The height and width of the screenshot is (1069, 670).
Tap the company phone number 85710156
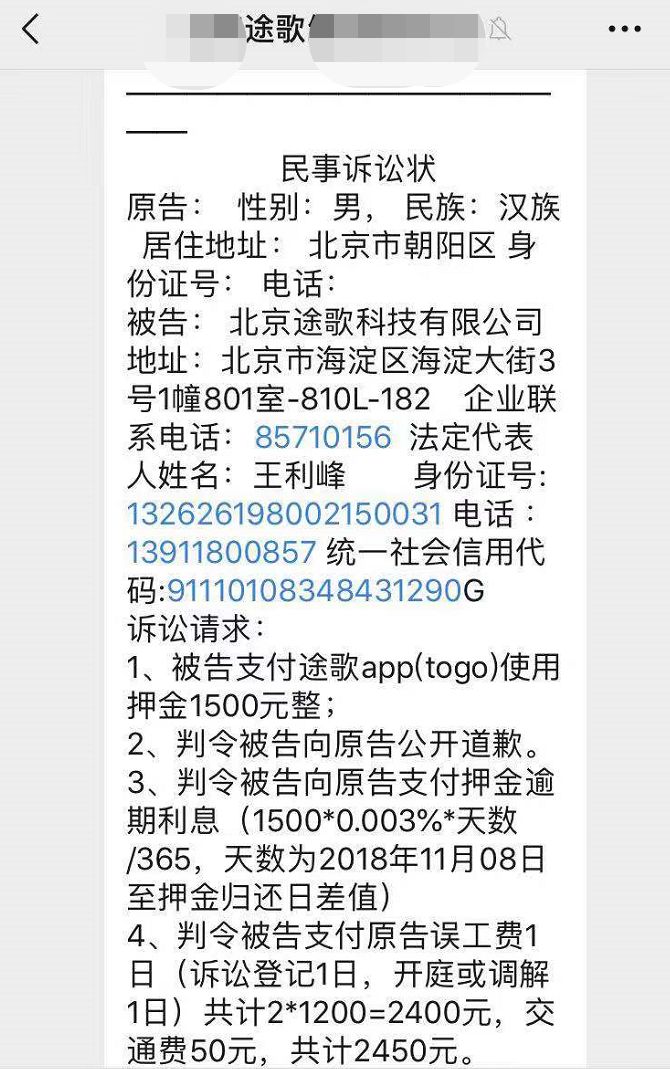coord(323,437)
